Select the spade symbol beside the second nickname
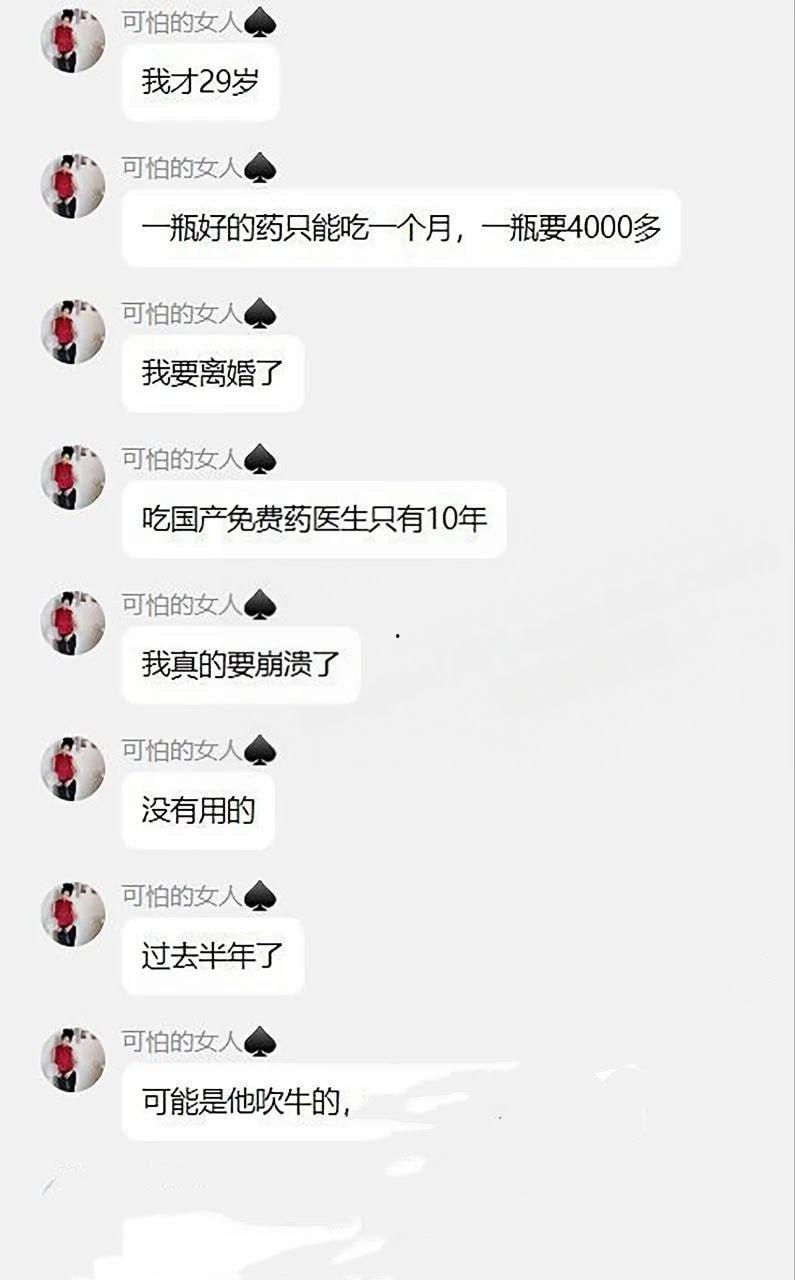Viewport: 795px width, 1280px height. coord(258,168)
